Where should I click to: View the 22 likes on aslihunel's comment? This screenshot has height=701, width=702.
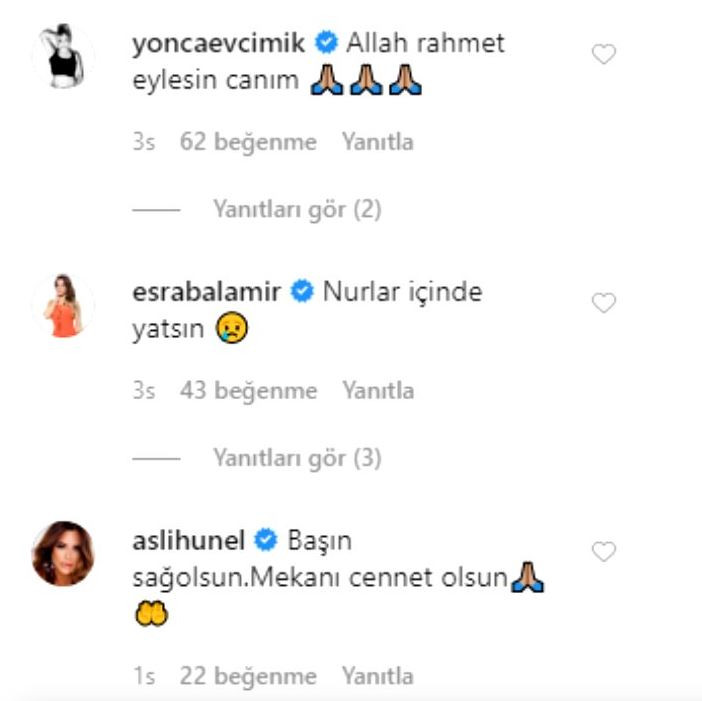(247, 677)
